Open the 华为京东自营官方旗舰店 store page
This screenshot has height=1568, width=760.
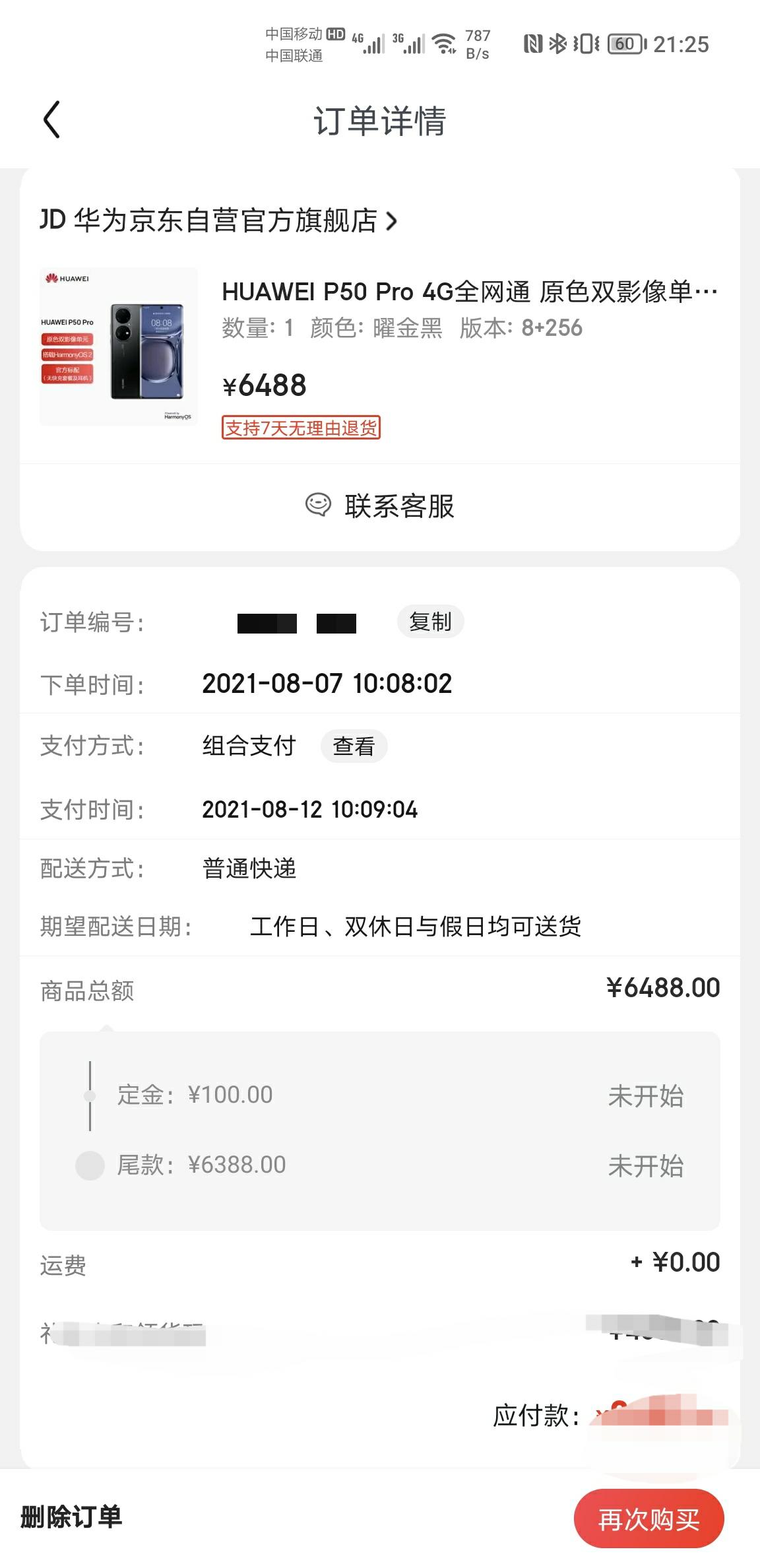click(x=219, y=220)
